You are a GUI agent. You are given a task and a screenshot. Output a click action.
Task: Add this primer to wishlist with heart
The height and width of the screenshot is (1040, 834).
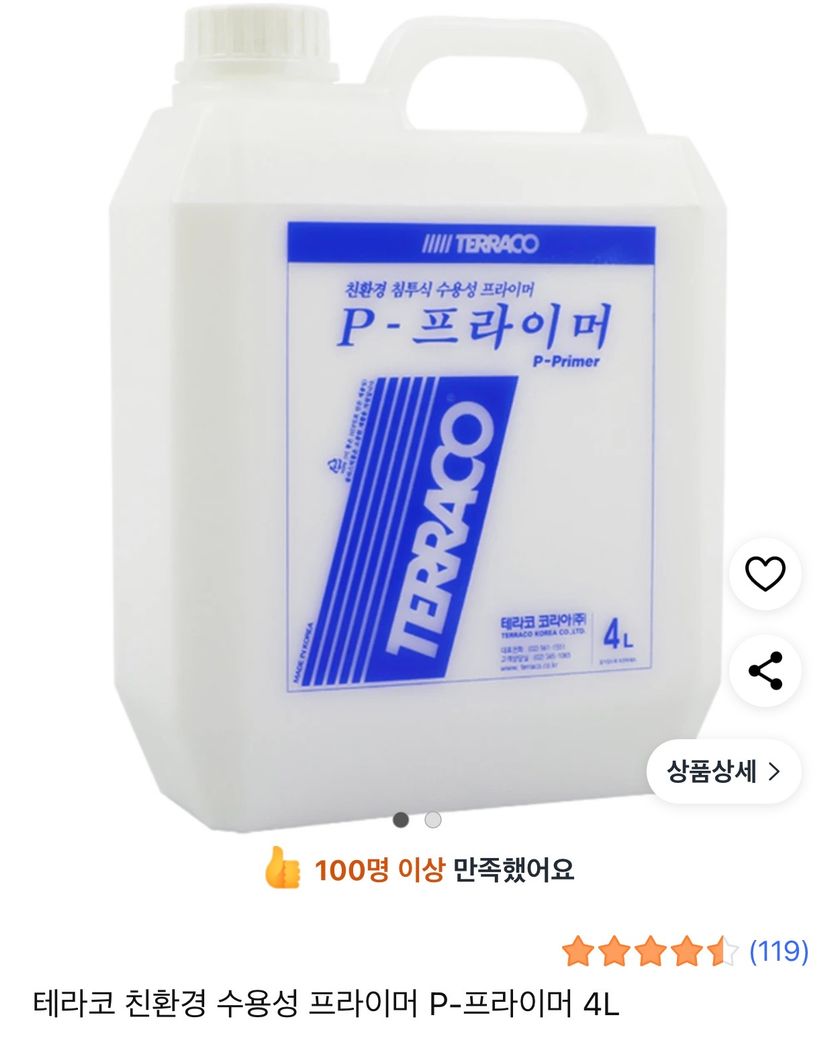(765, 573)
